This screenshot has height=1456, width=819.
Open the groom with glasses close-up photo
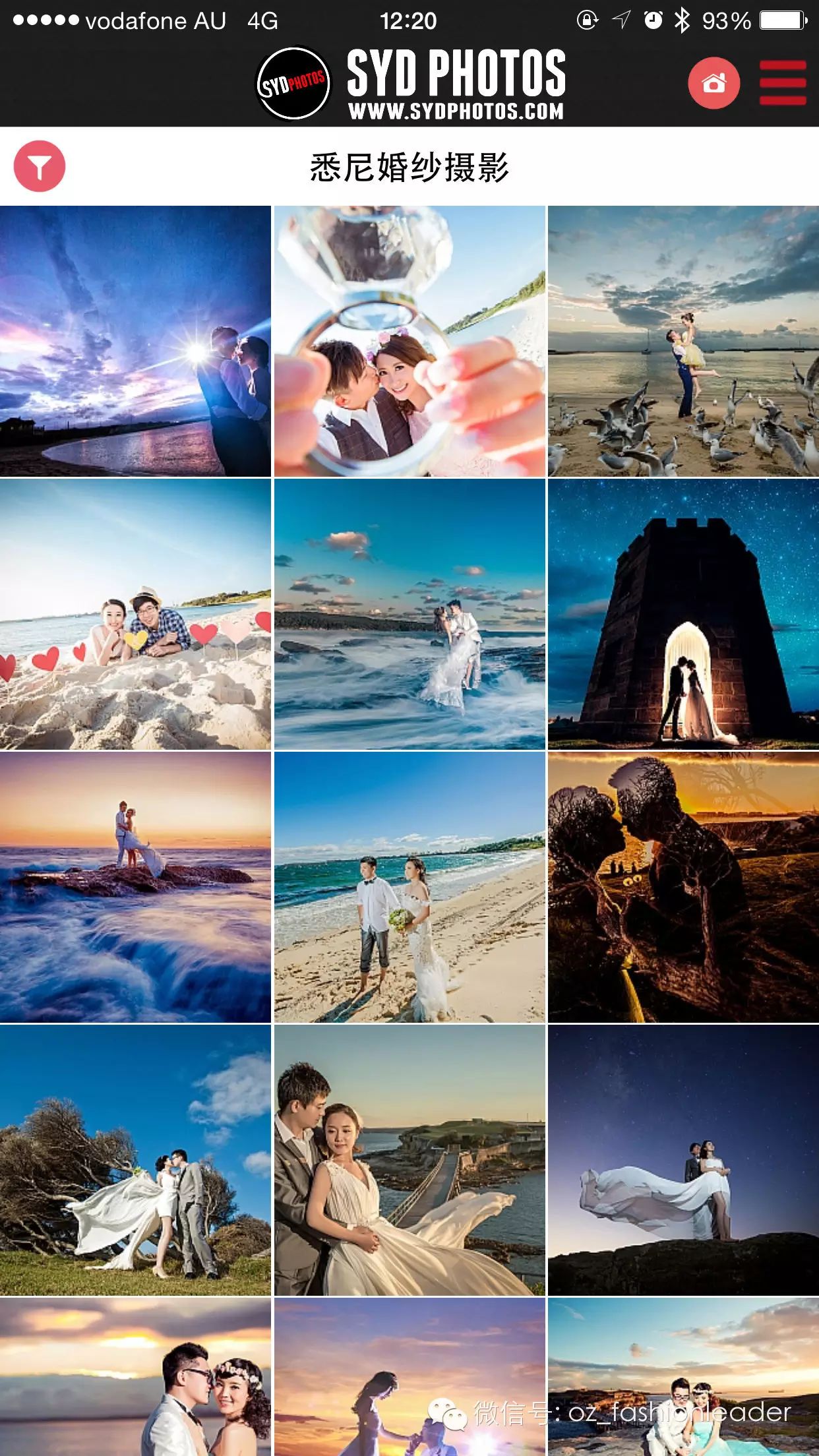click(135, 1378)
